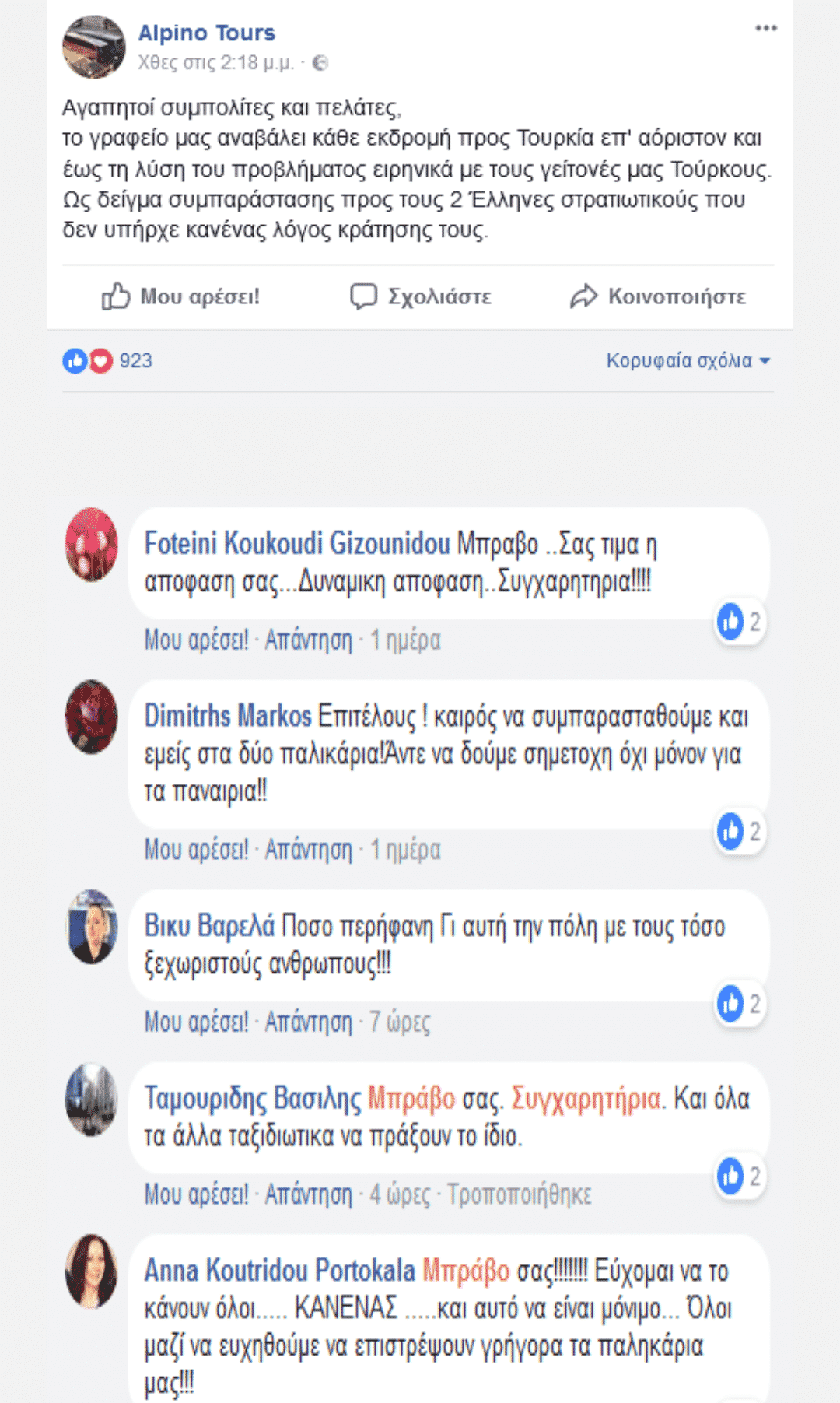Screen dimensions: 840x1403
Task: Reply to Ταμουριδης Βασιλης's comment
Action: (x=308, y=1194)
